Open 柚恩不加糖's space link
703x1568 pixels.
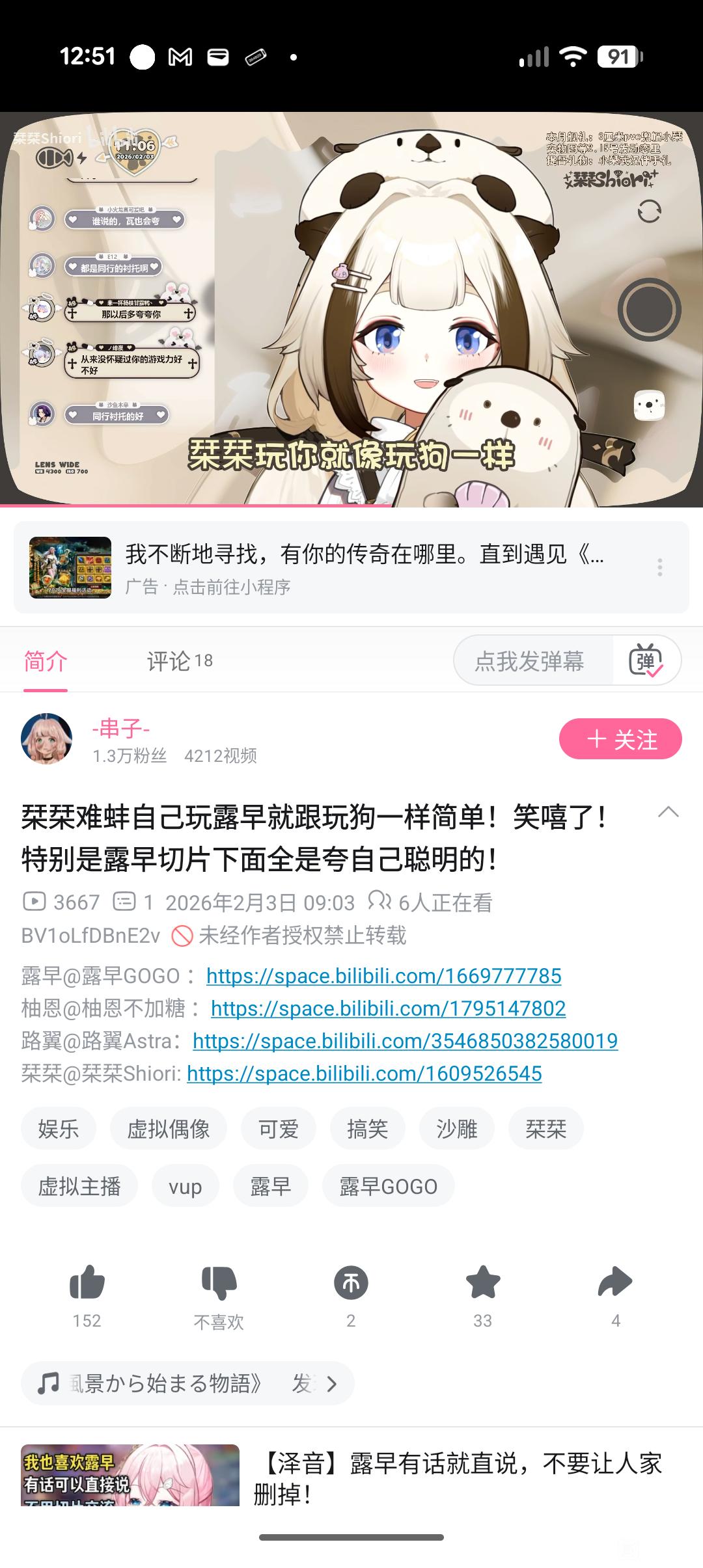point(388,1008)
